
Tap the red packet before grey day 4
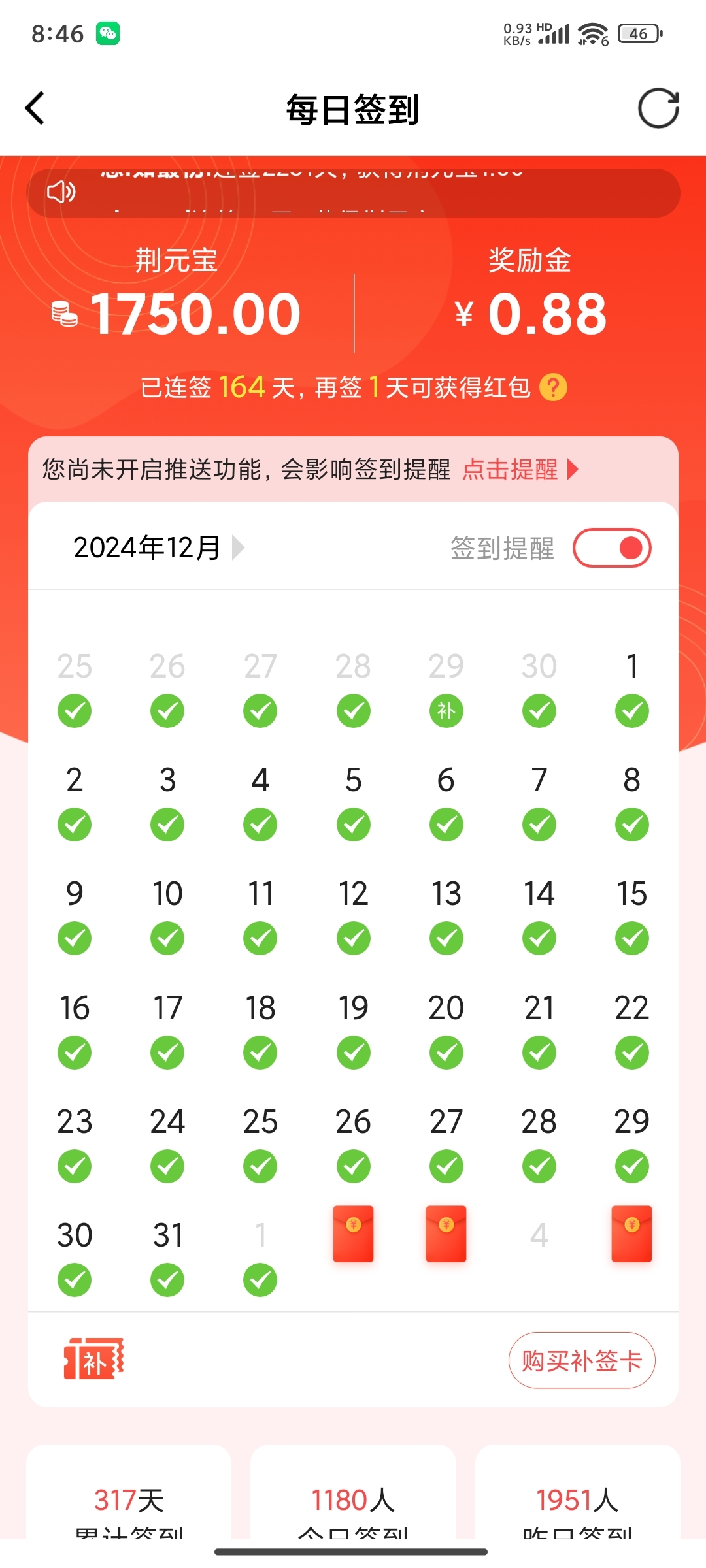pos(446,1233)
